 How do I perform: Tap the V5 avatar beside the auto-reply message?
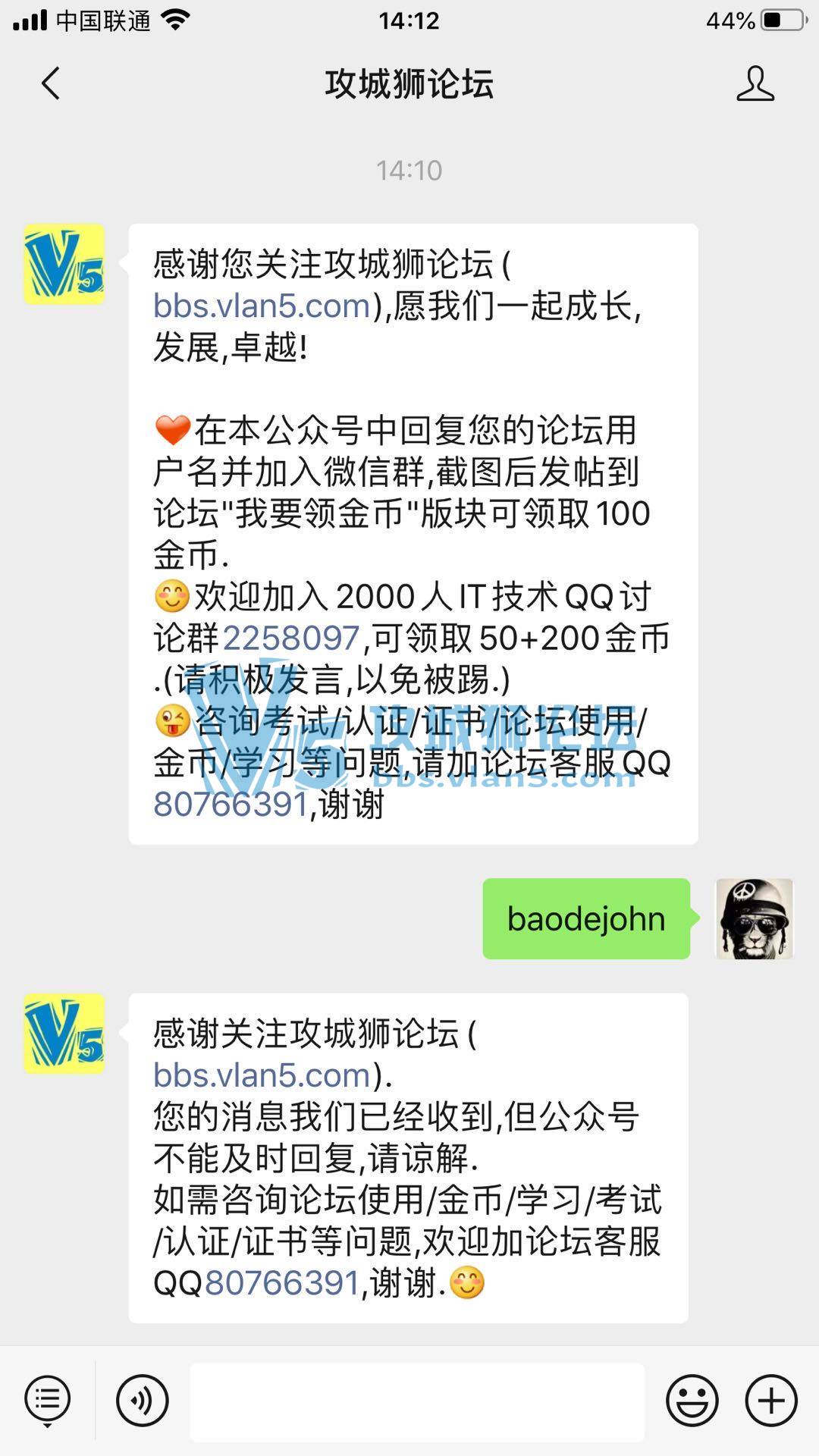[x=64, y=1034]
